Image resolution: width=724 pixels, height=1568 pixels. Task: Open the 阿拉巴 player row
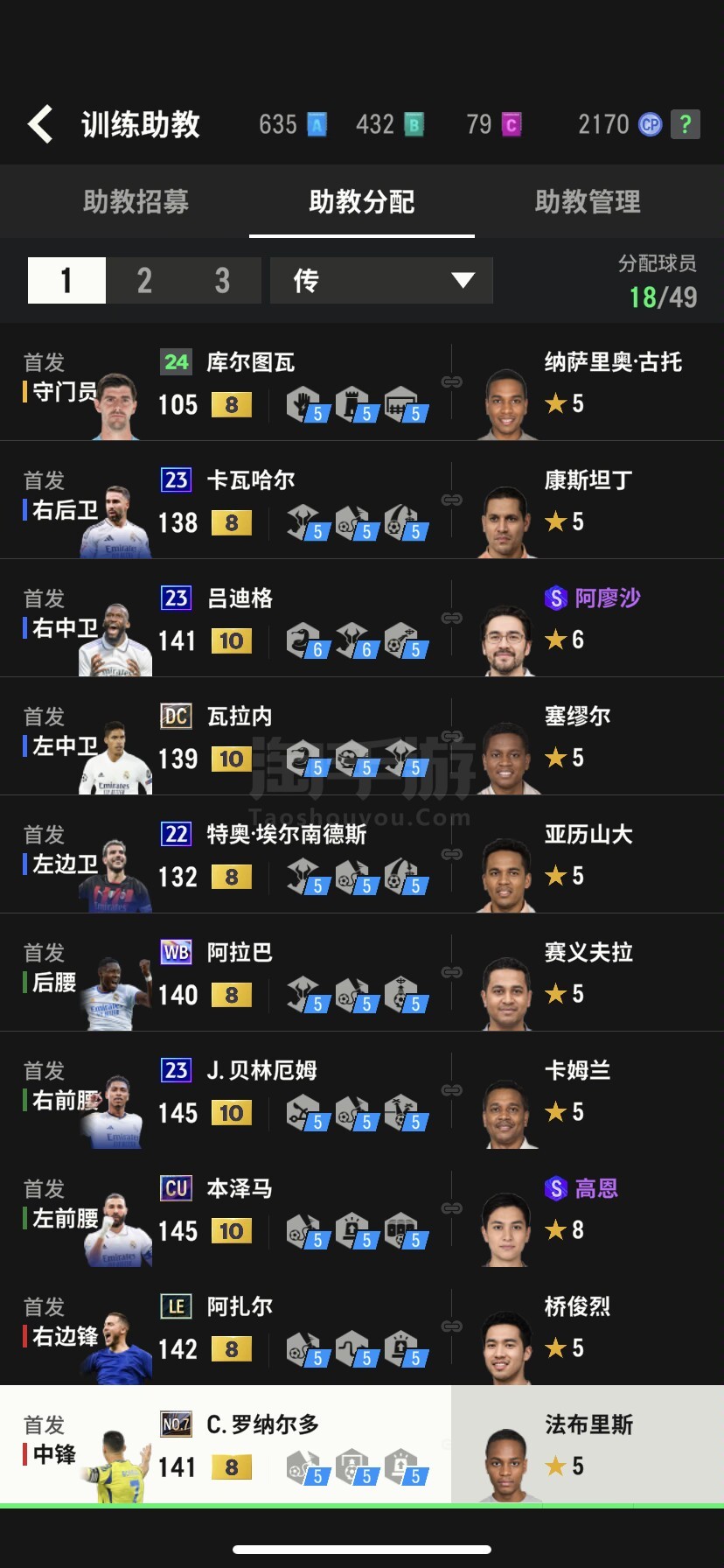226,973
